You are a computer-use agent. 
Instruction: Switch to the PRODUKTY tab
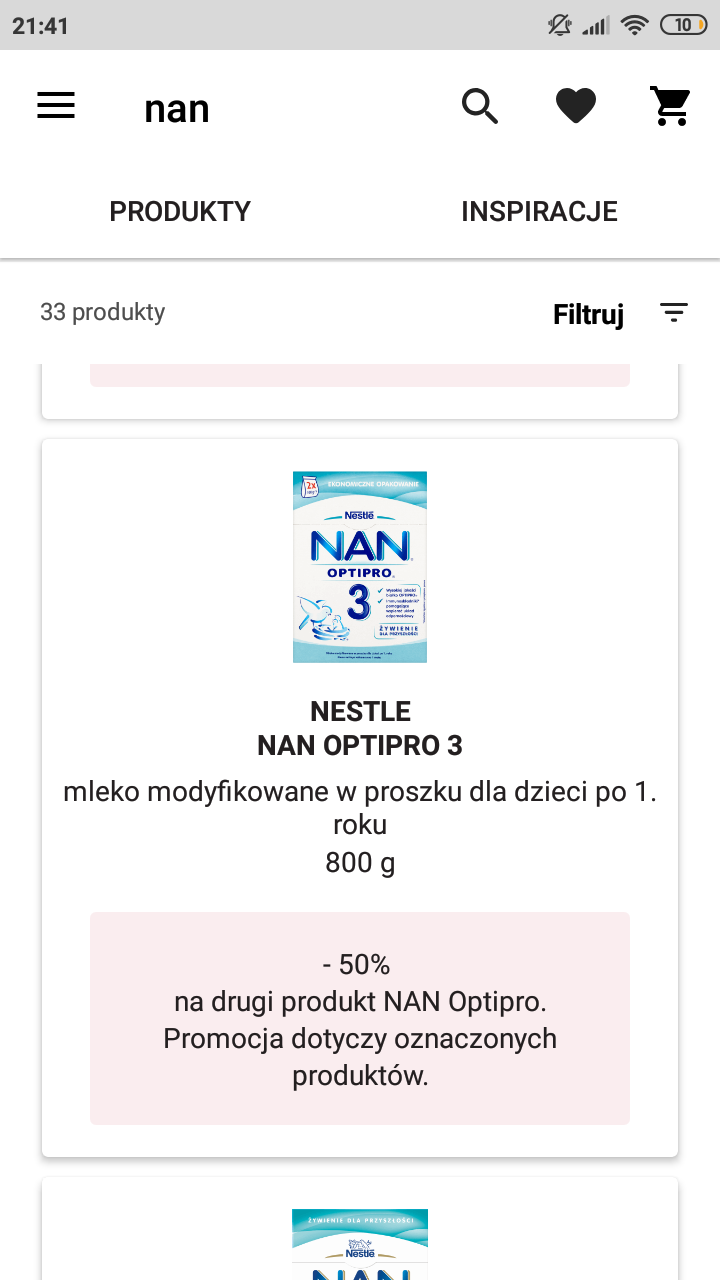[x=180, y=212]
